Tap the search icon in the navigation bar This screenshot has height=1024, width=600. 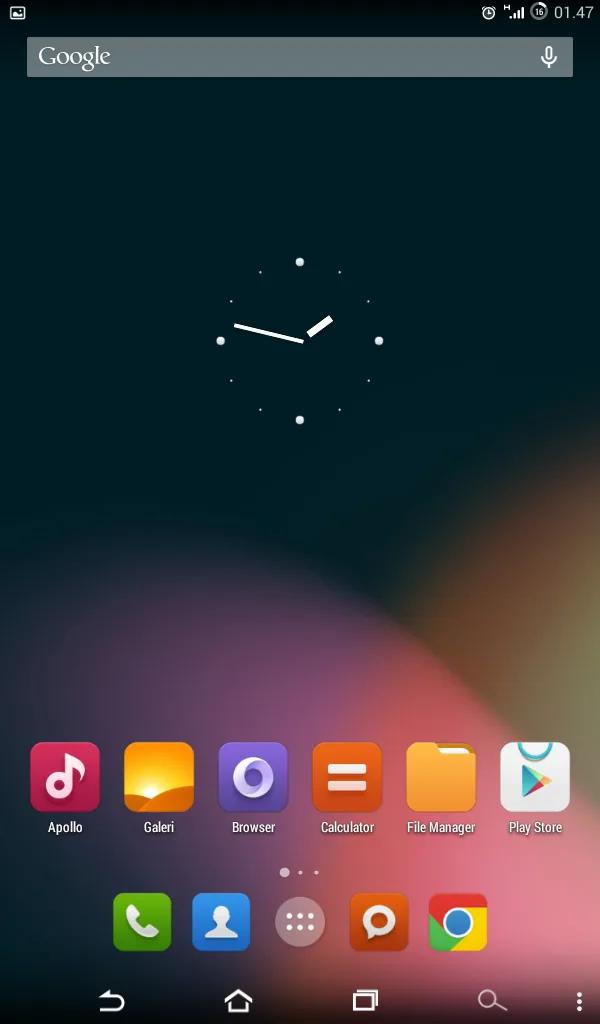pos(491,1000)
